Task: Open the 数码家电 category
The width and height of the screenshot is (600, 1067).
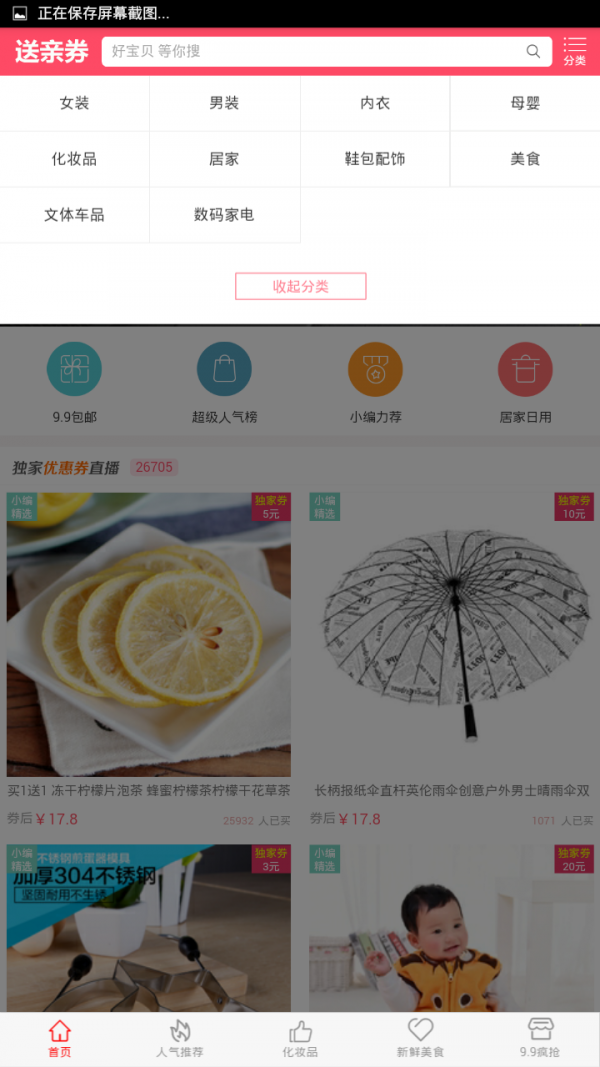Action: click(x=224, y=215)
